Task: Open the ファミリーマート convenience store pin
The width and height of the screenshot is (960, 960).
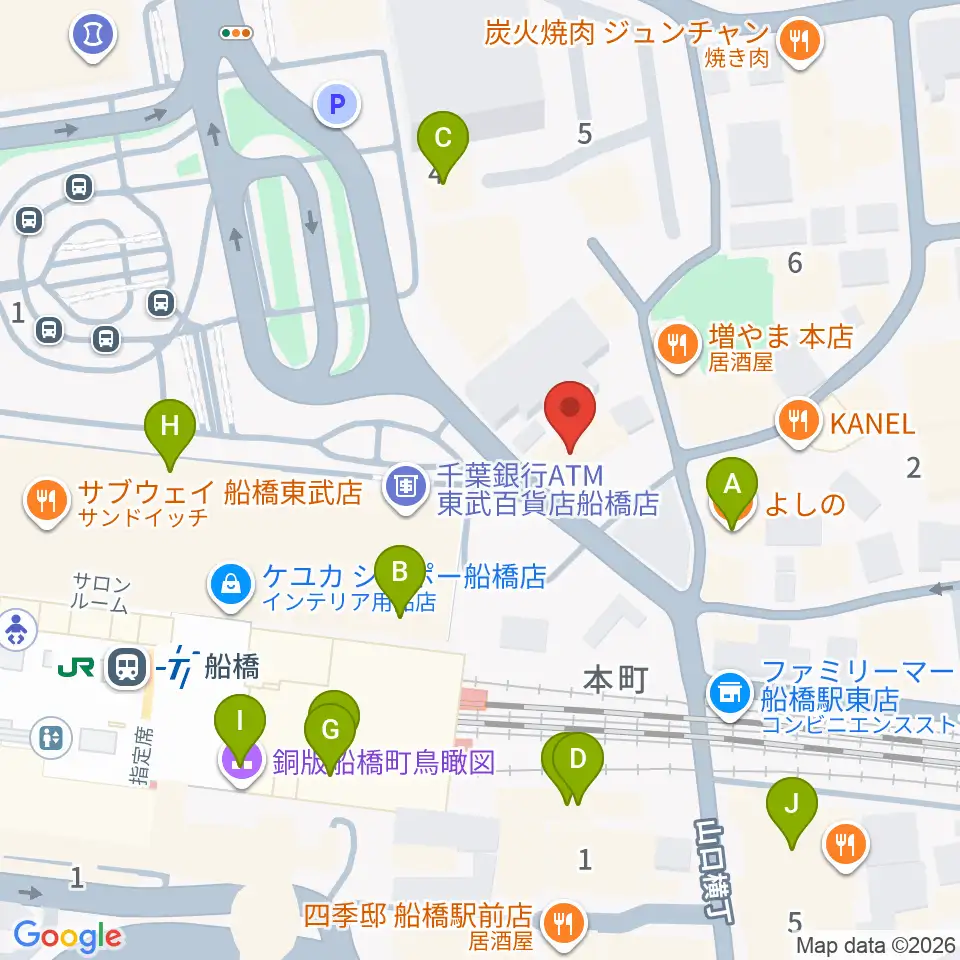Action: pyautogui.click(x=729, y=695)
